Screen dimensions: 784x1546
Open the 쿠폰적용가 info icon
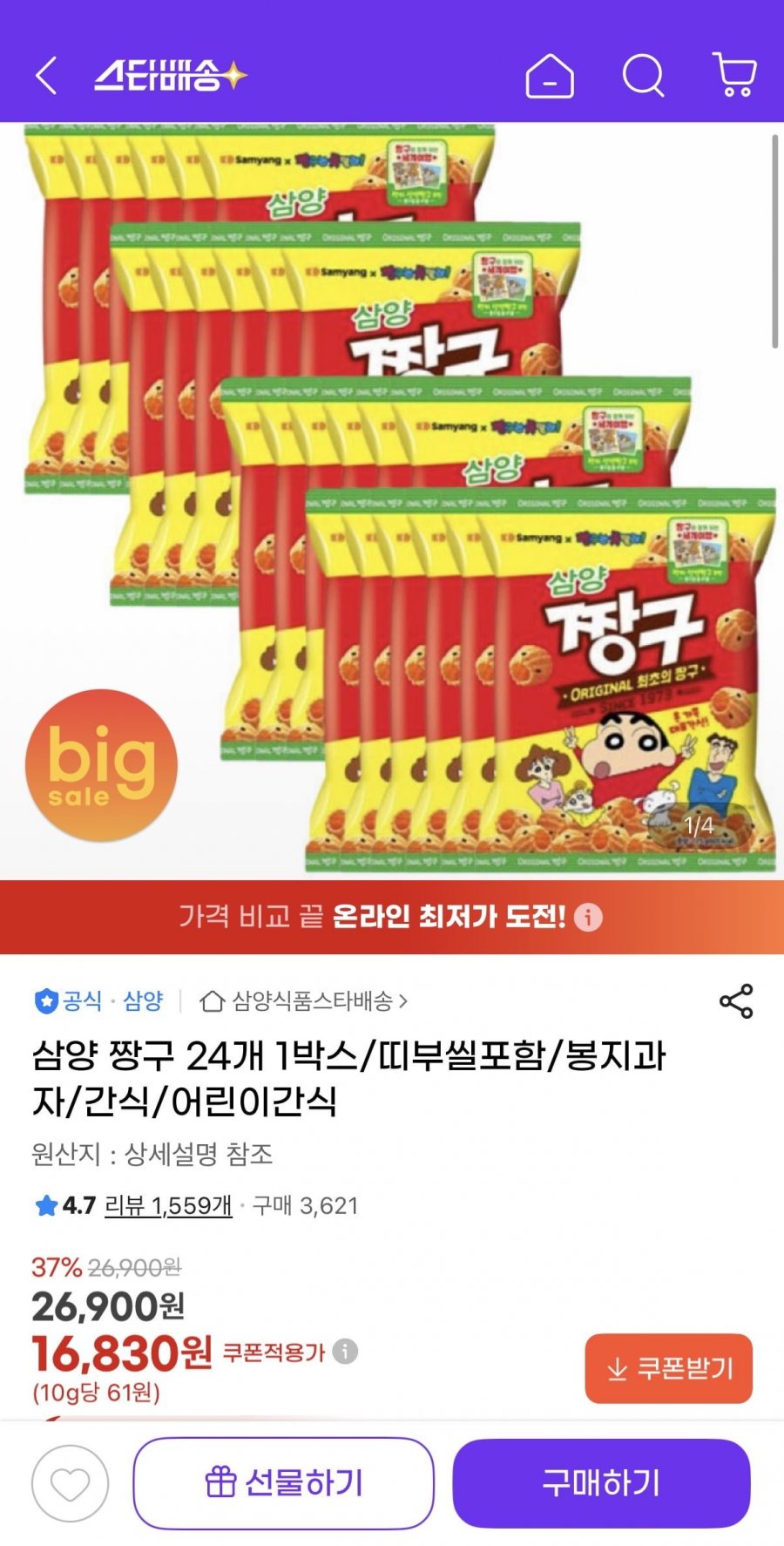345,1352
